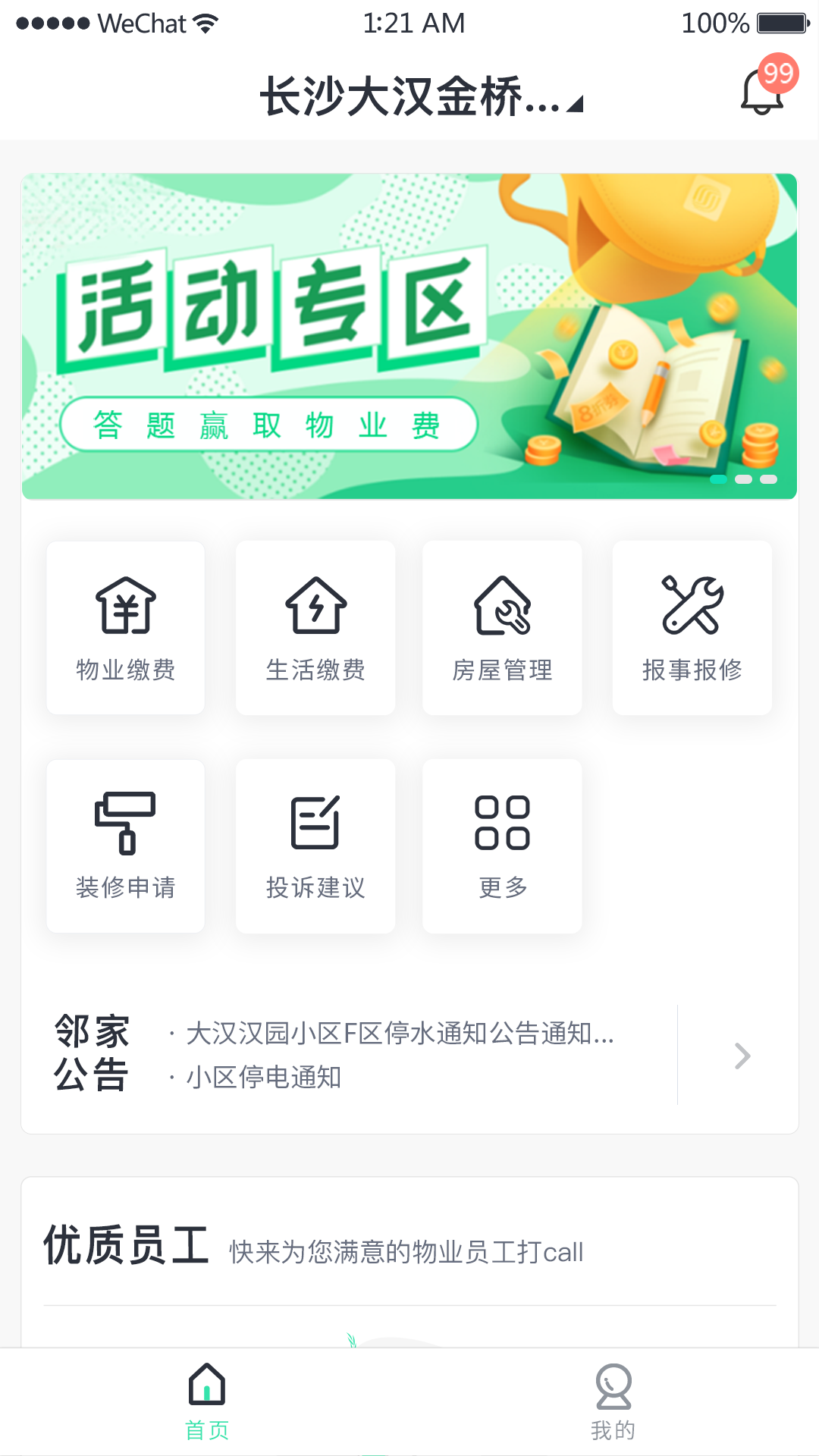
Task: Show 更多 services
Action: (x=502, y=846)
